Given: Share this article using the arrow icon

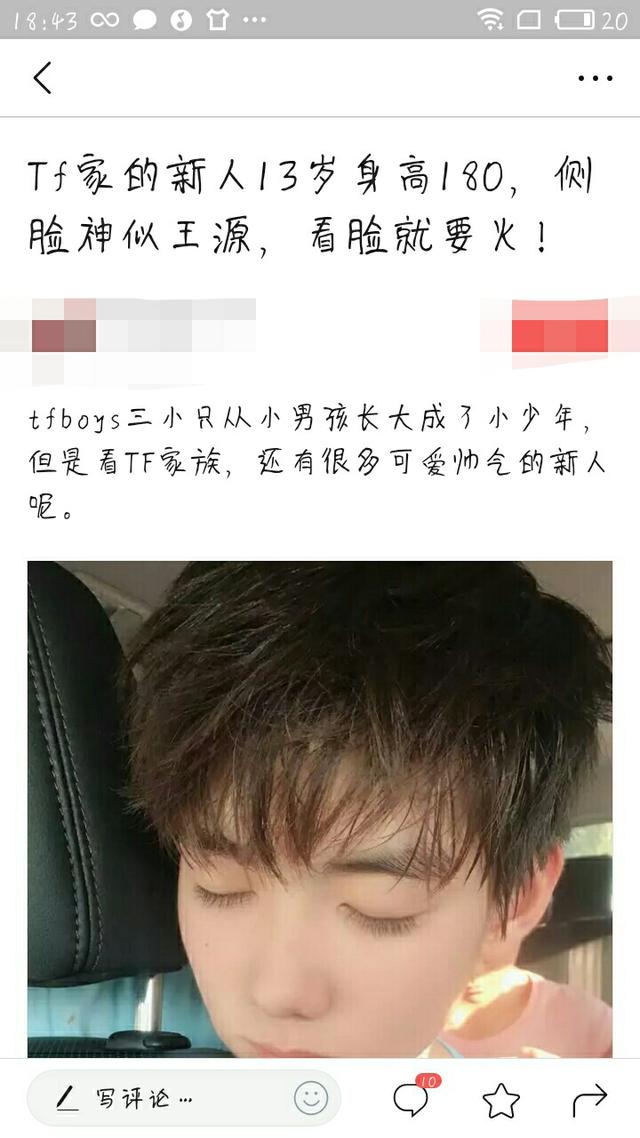Looking at the screenshot, I should (x=589, y=1100).
